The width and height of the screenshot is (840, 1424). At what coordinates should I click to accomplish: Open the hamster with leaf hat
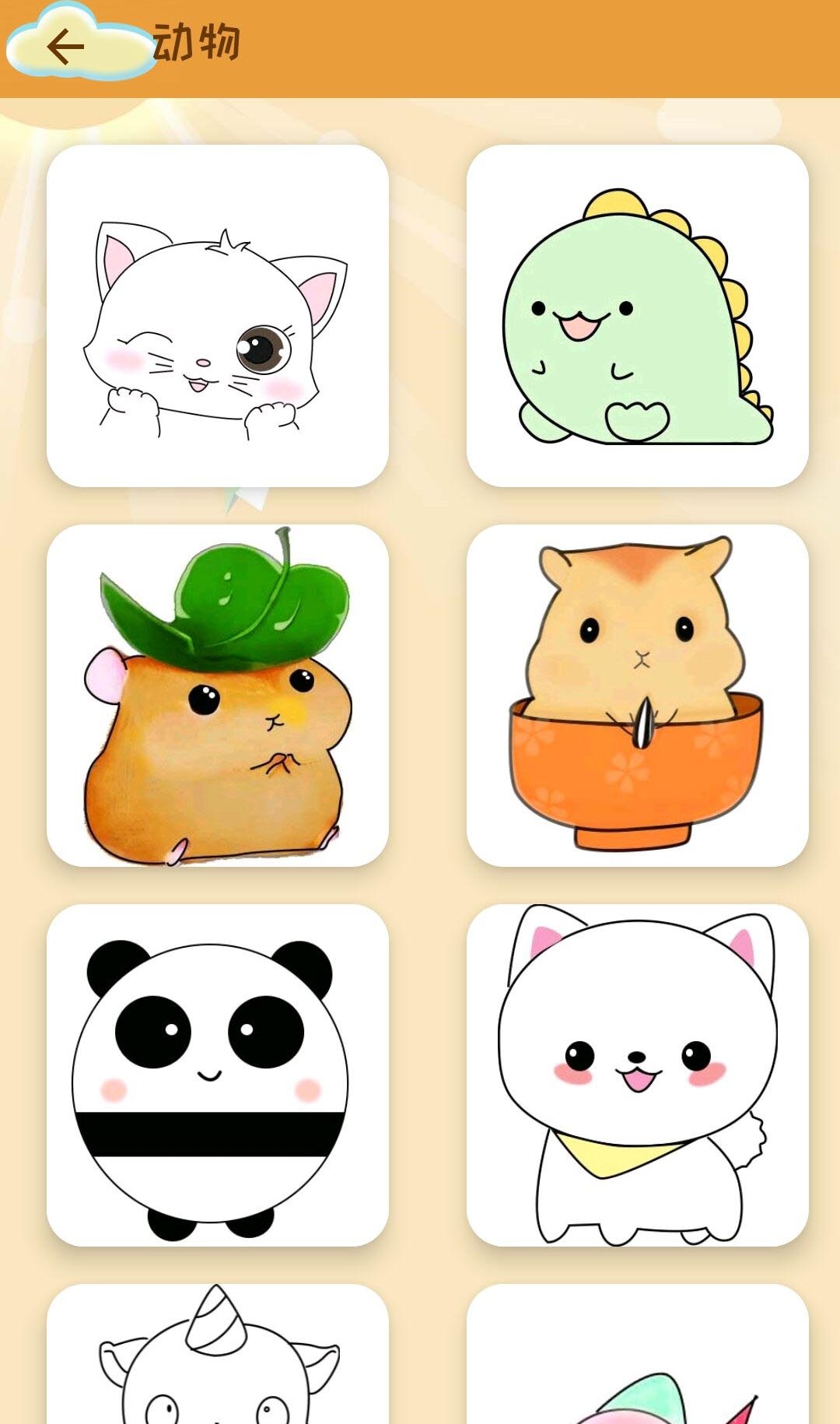click(x=218, y=696)
